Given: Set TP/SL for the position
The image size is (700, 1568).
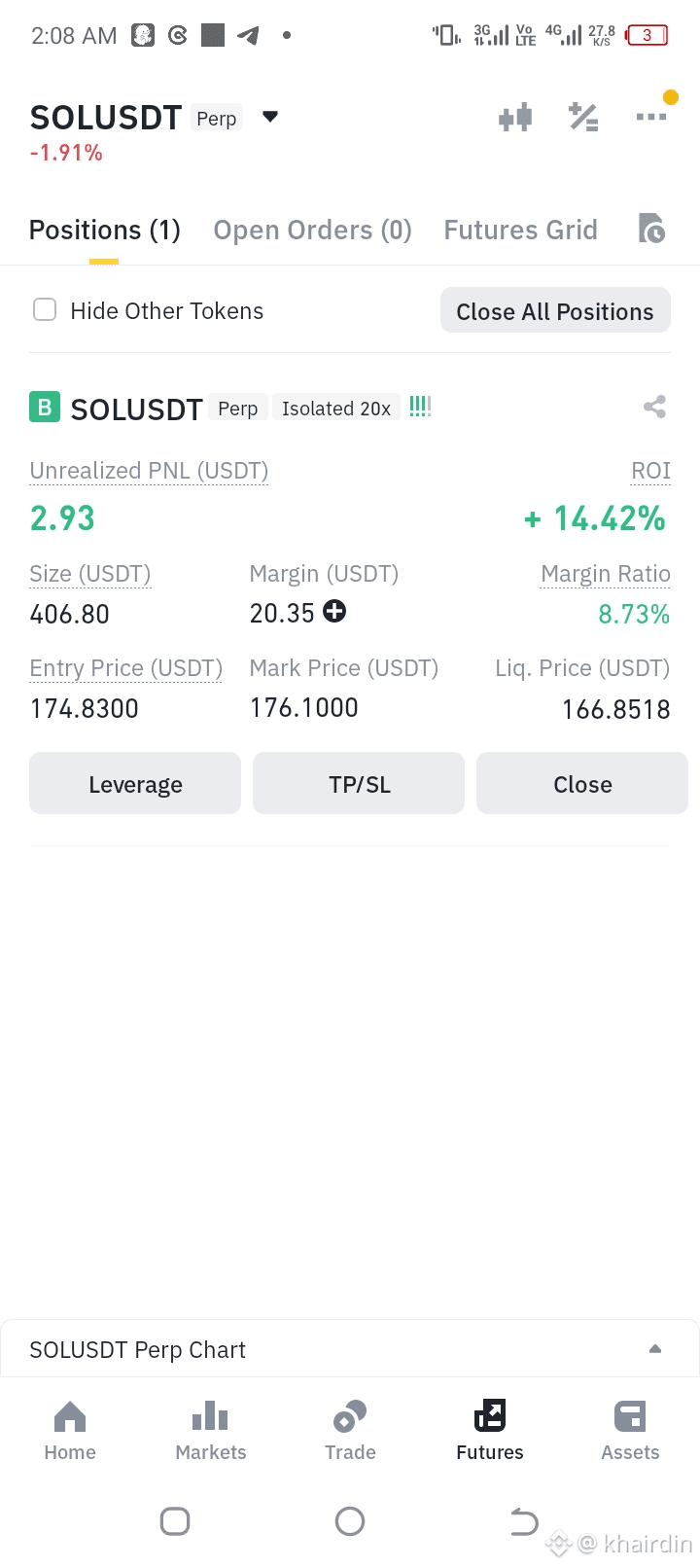Looking at the screenshot, I should (359, 784).
